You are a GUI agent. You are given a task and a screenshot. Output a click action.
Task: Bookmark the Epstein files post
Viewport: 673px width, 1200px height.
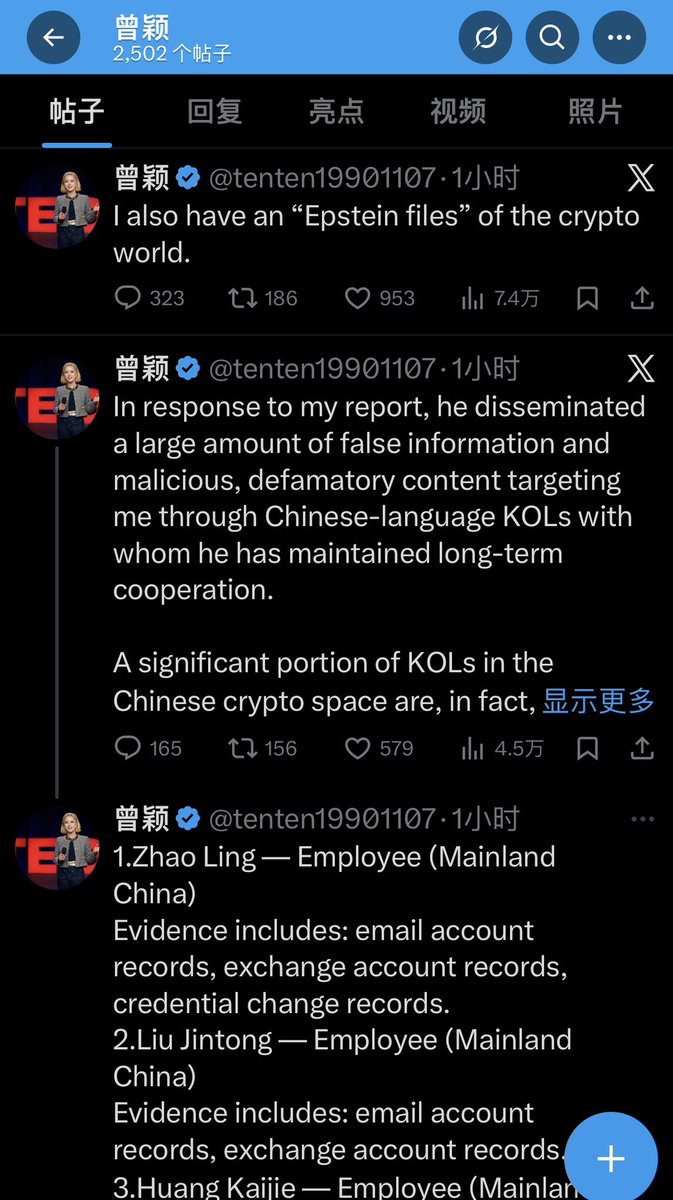(588, 298)
